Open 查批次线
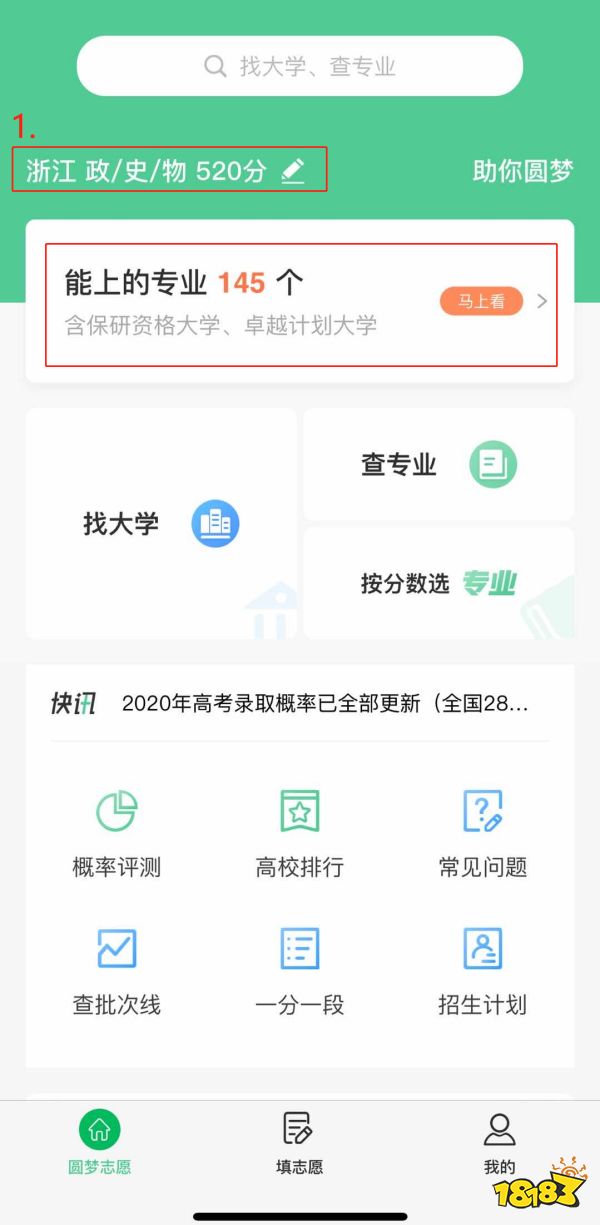Viewport: 600px width, 1225px height. point(117,972)
